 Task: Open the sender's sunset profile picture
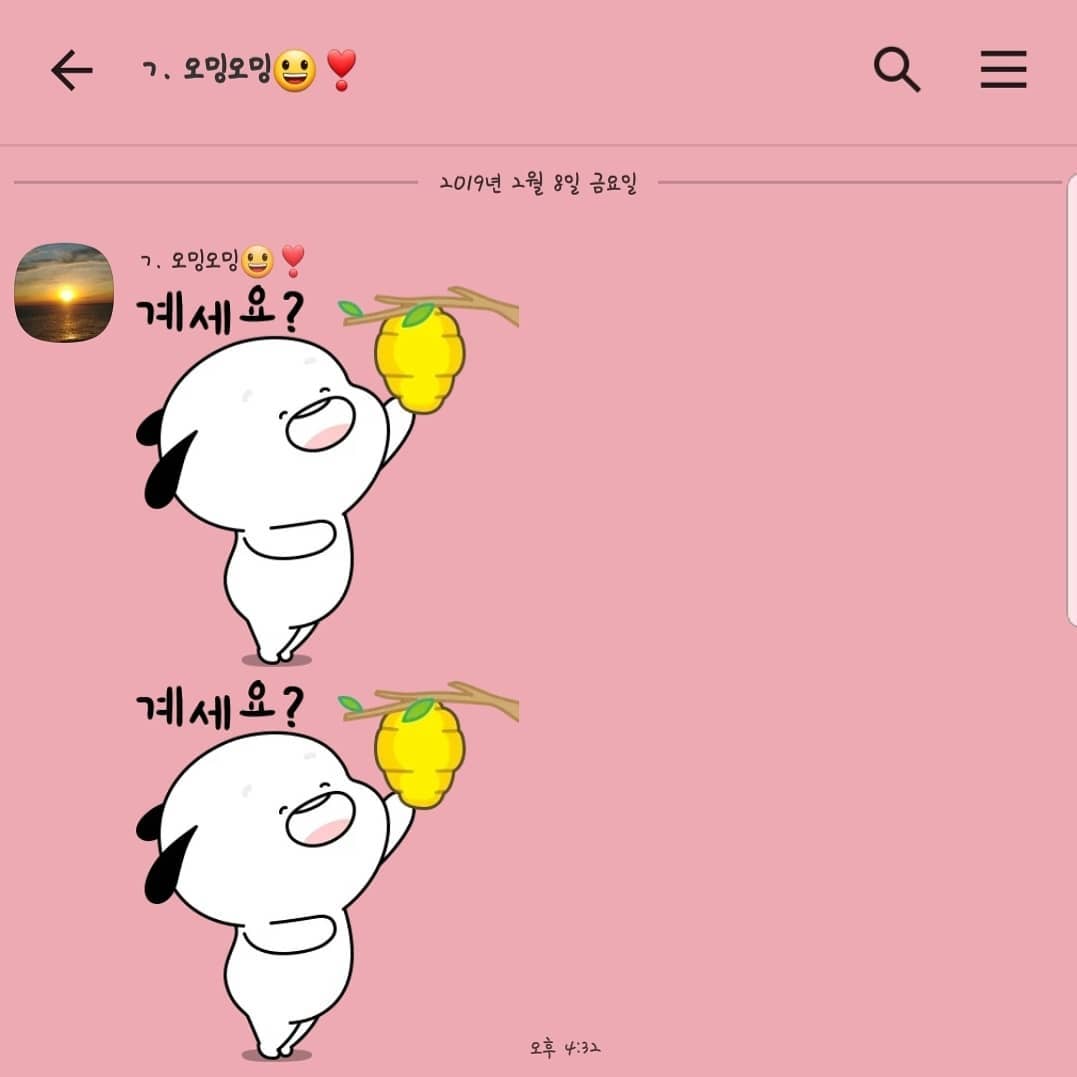pyautogui.click(x=64, y=292)
